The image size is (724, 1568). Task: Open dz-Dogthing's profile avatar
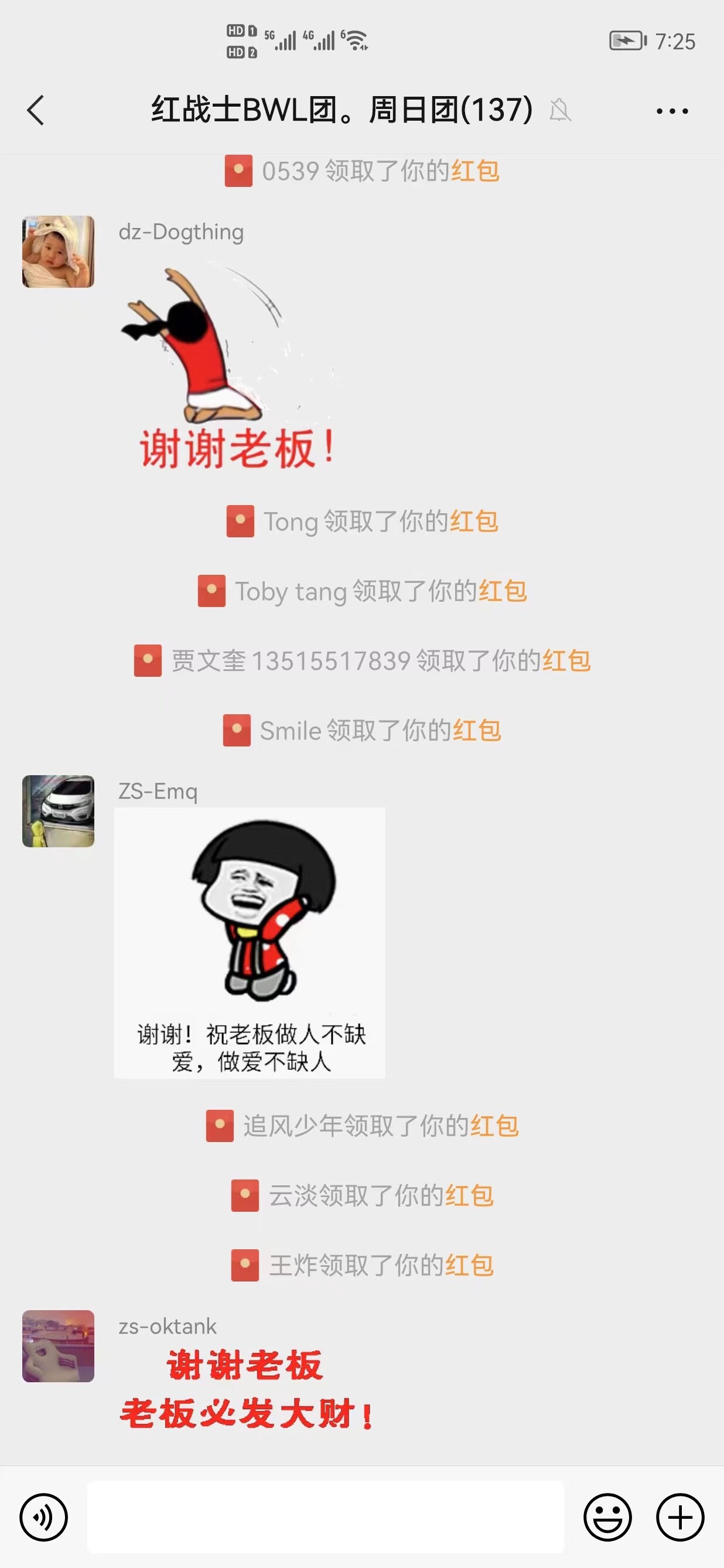[x=59, y=251]
